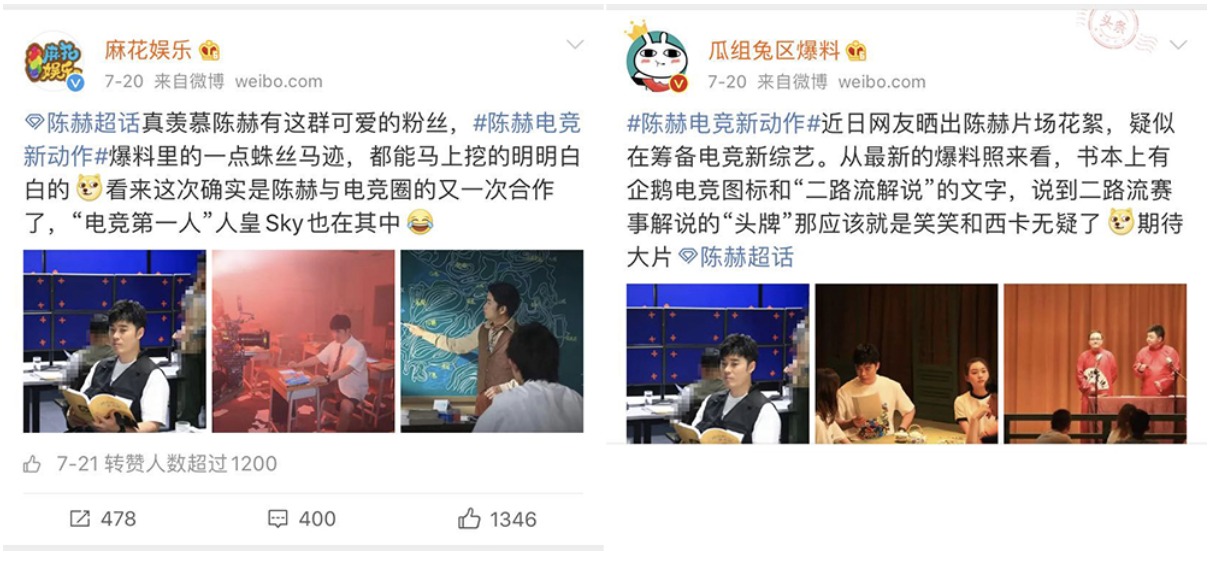View the red smoky classroom photo

(303, 341)
